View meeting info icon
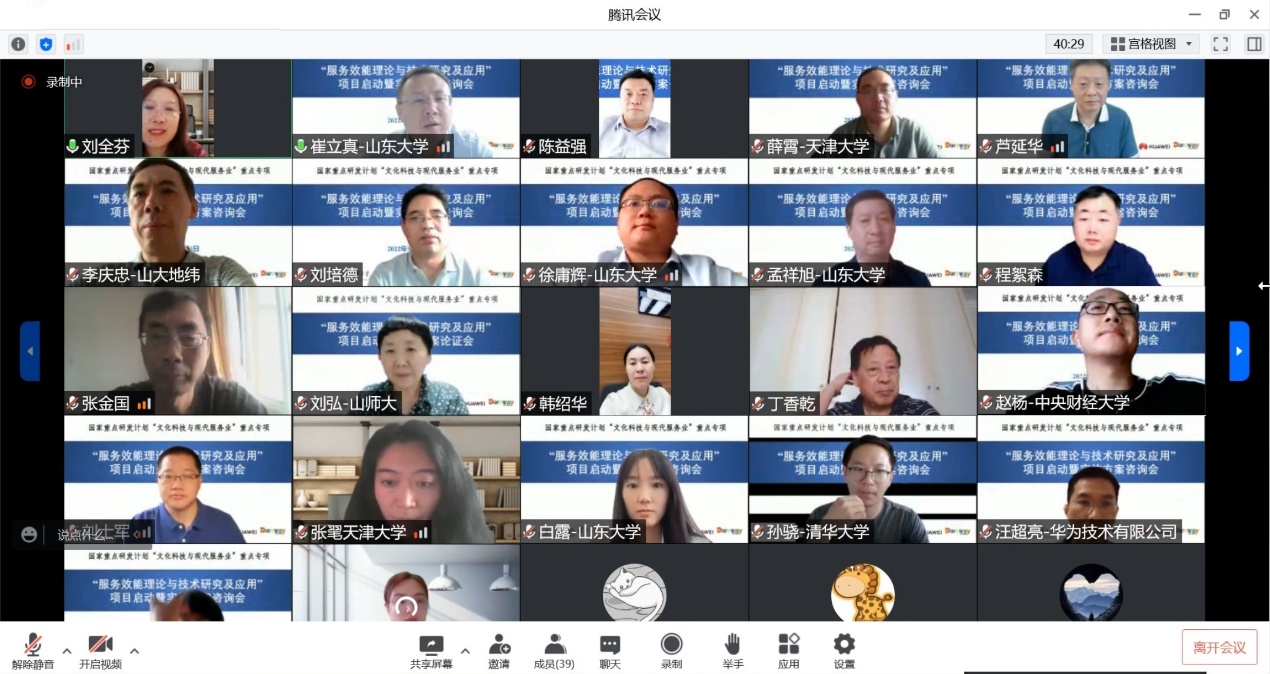 pos(18,44)
